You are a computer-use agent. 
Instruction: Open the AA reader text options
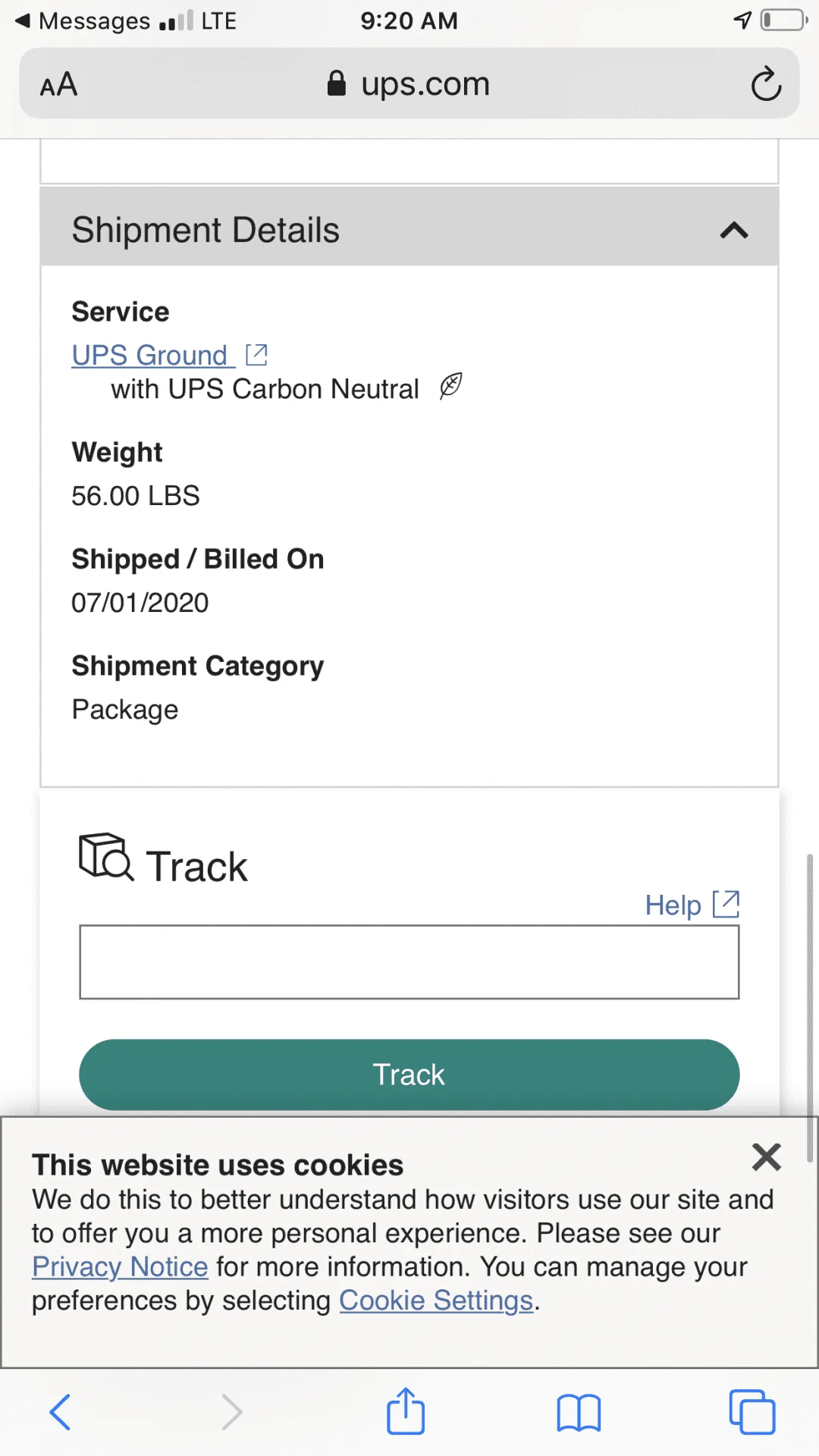[x=59, y=84]
